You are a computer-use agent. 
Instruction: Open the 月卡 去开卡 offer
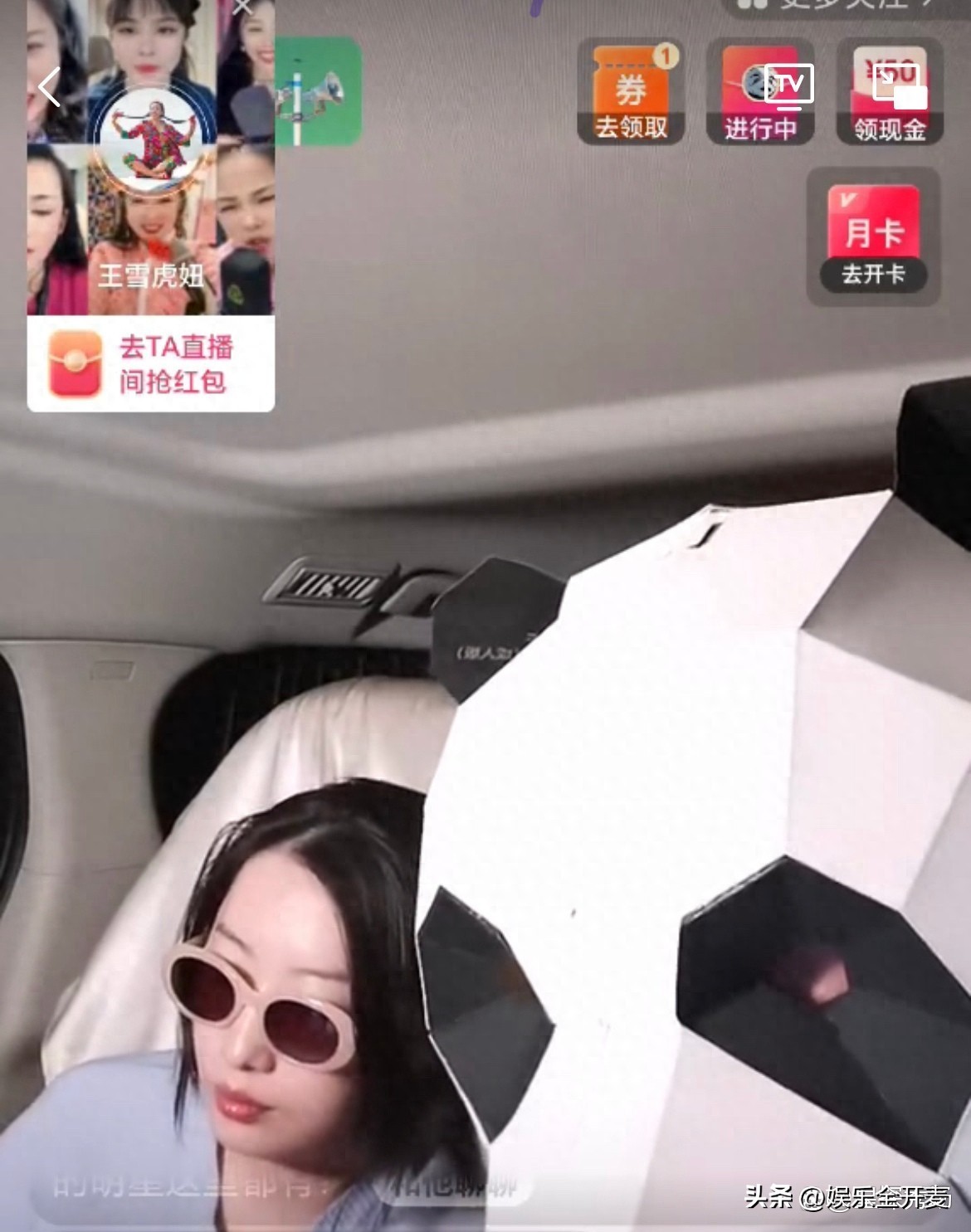pyautogui.click(x=873, y=236)
